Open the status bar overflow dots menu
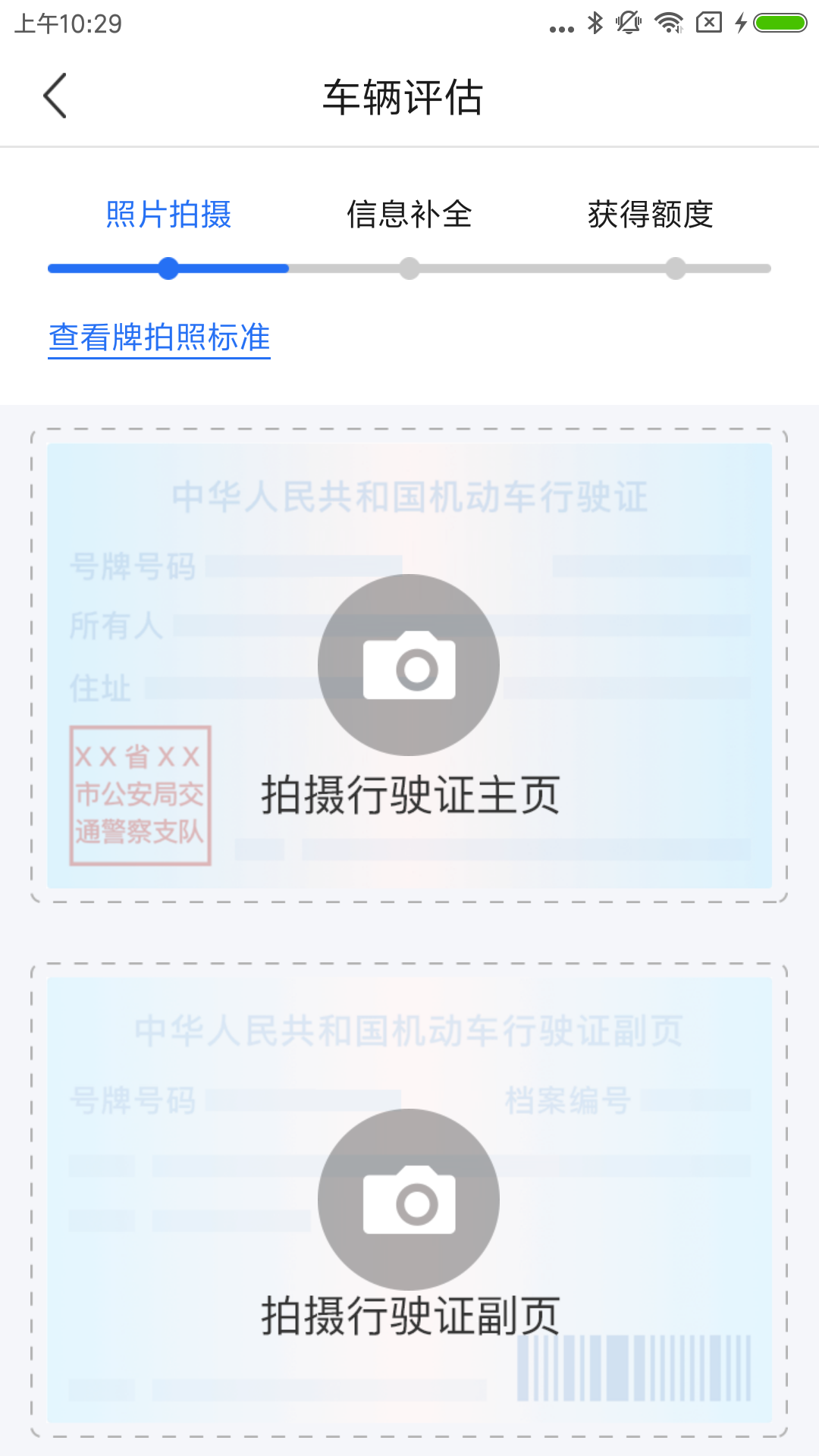 coord(560,24)
